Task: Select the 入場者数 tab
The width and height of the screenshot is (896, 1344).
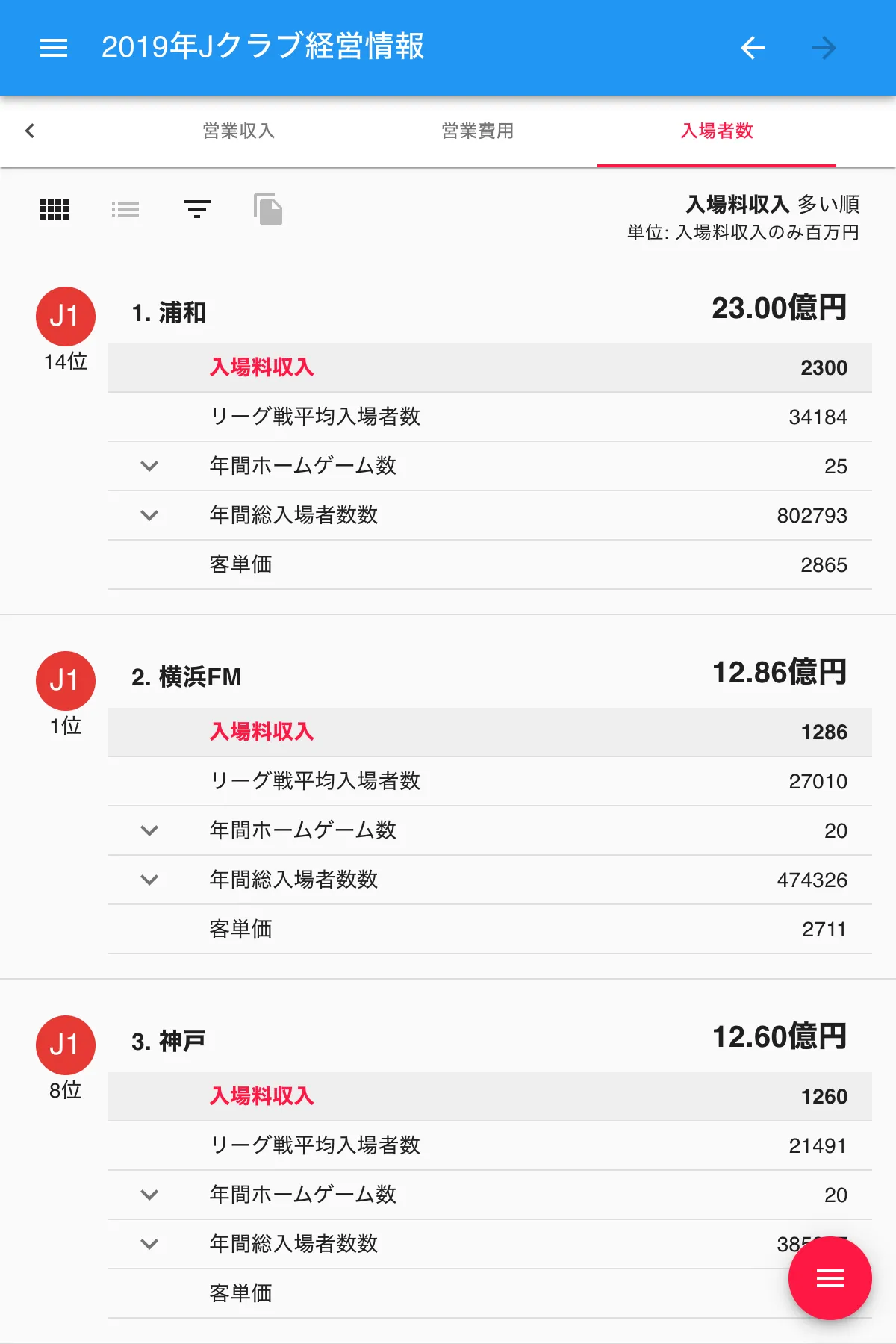Action: pos(717,131)
